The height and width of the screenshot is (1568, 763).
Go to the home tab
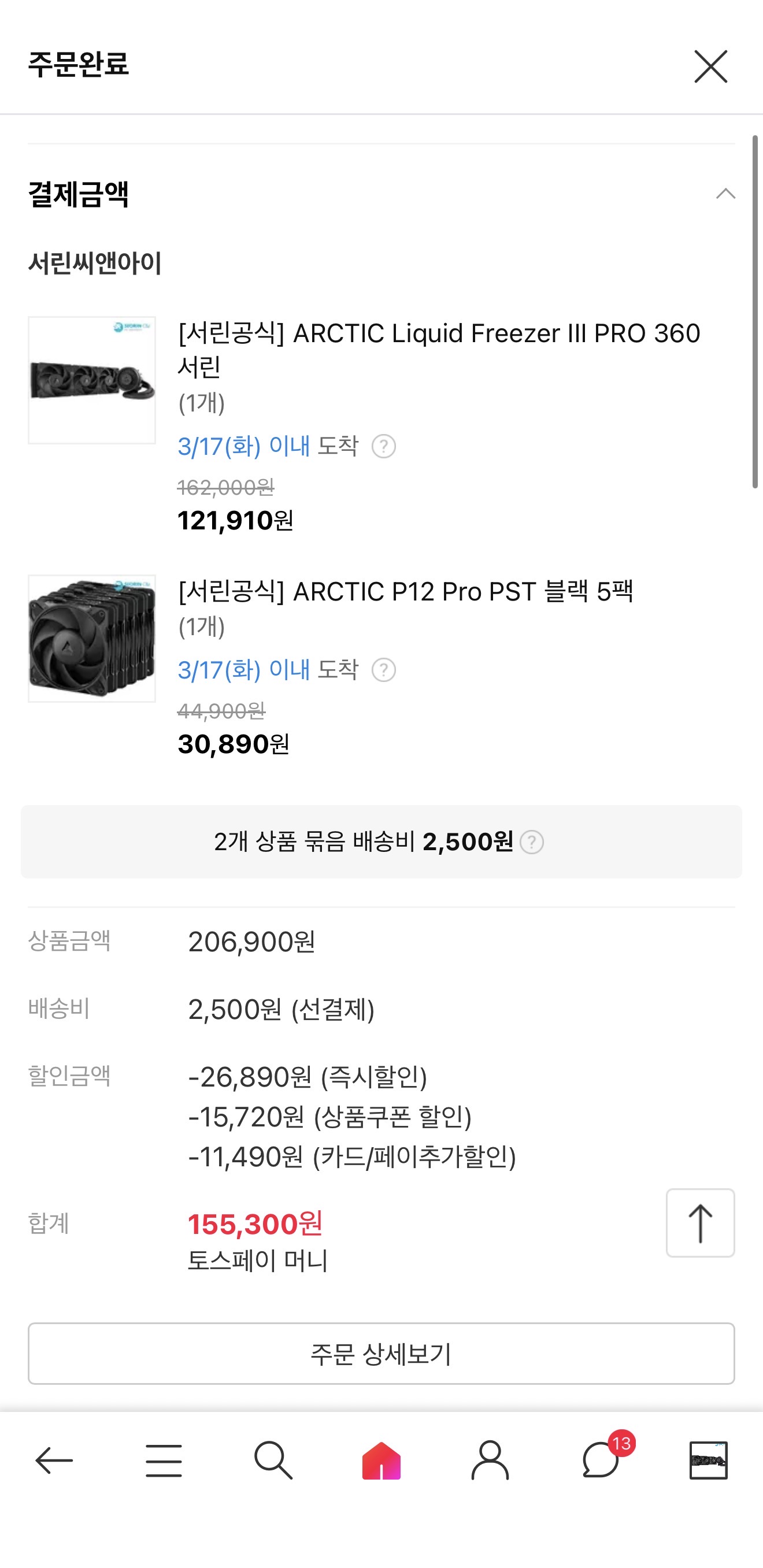[381, 1460]
